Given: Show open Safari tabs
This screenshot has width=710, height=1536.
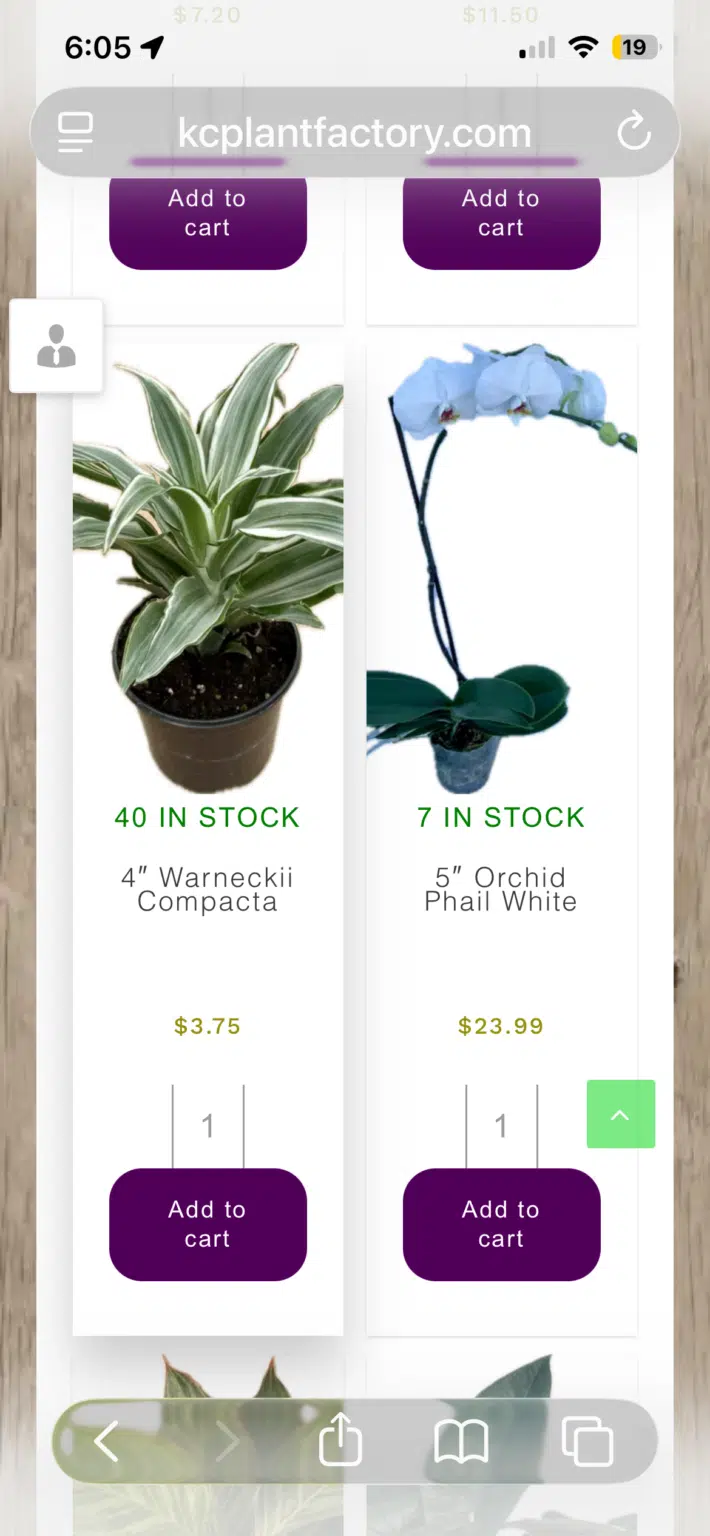Looking at the screenshot, I should pyautogui.click(x=587, y=1442).
